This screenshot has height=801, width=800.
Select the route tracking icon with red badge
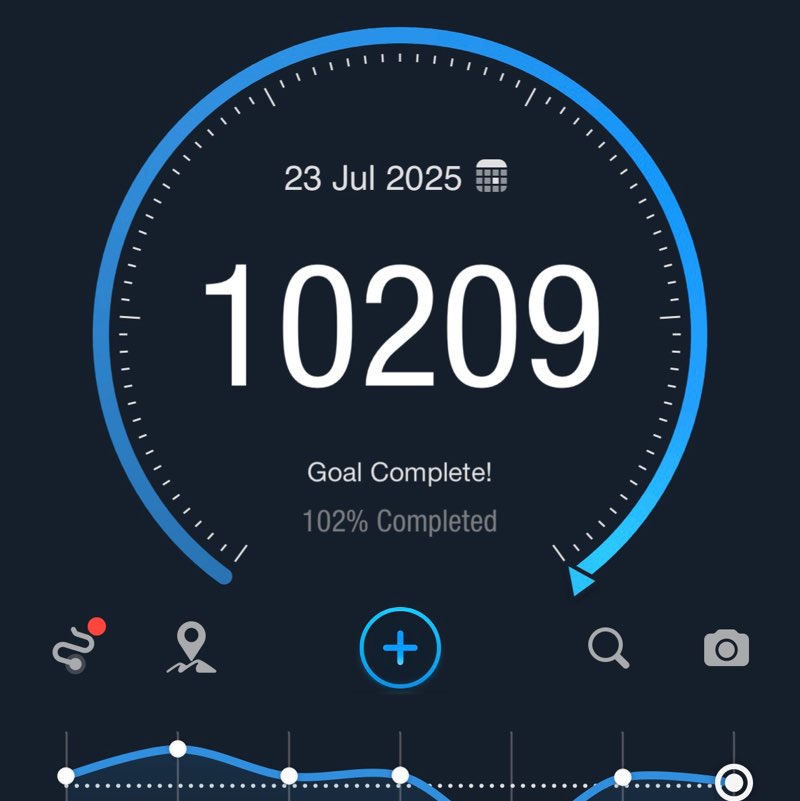point(75,645)
